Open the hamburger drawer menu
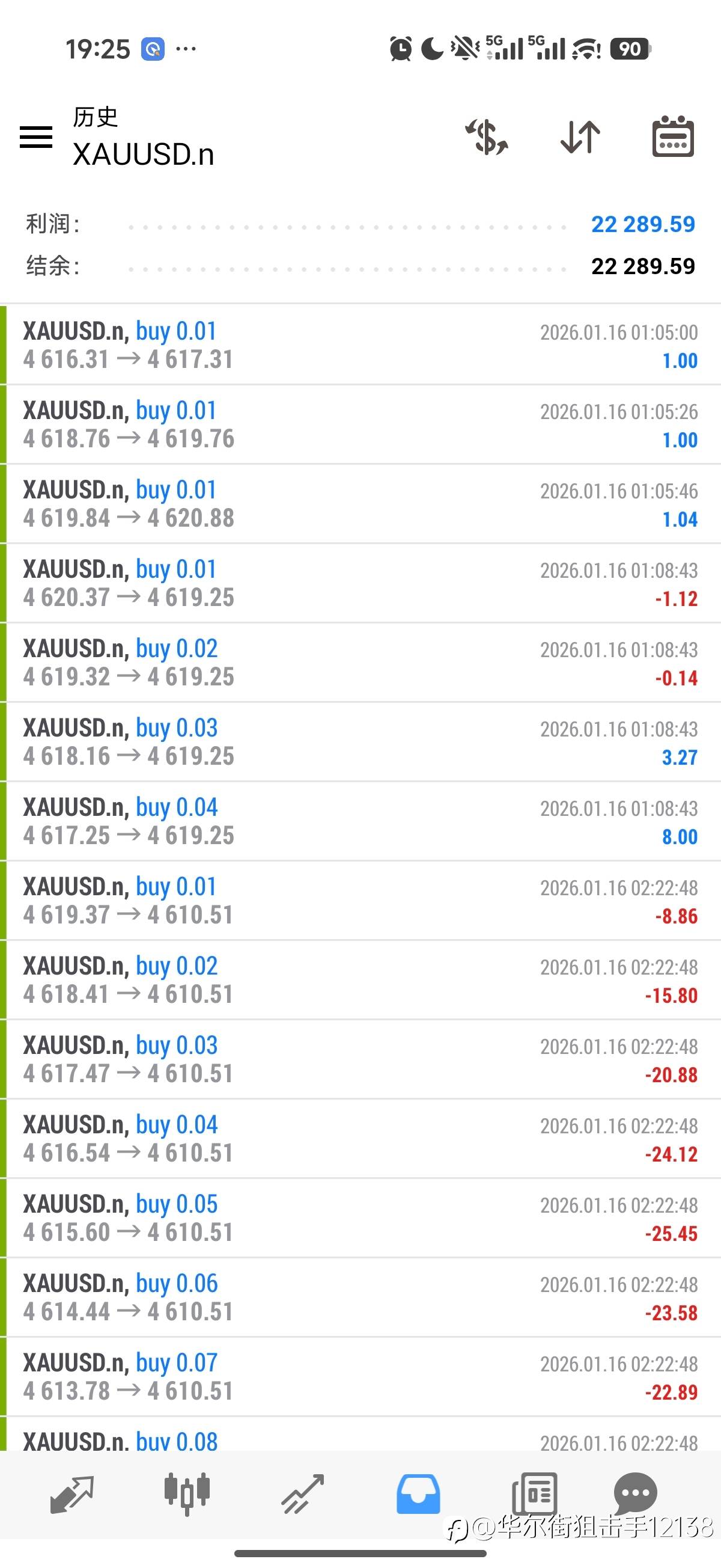The width and height of the screenshot is (721, 1568). pyautogui.click(x=36, y=136)
